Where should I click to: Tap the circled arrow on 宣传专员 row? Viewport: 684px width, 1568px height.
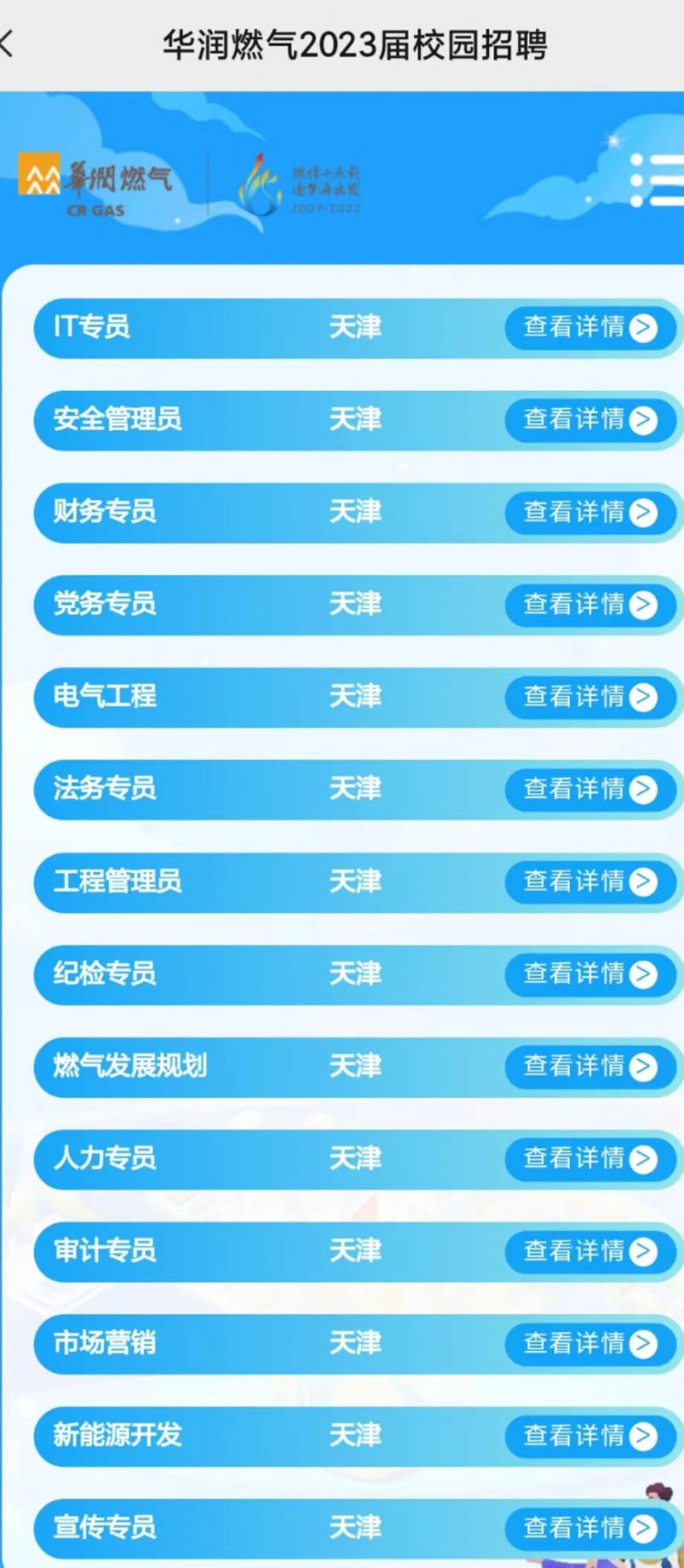642,1529
